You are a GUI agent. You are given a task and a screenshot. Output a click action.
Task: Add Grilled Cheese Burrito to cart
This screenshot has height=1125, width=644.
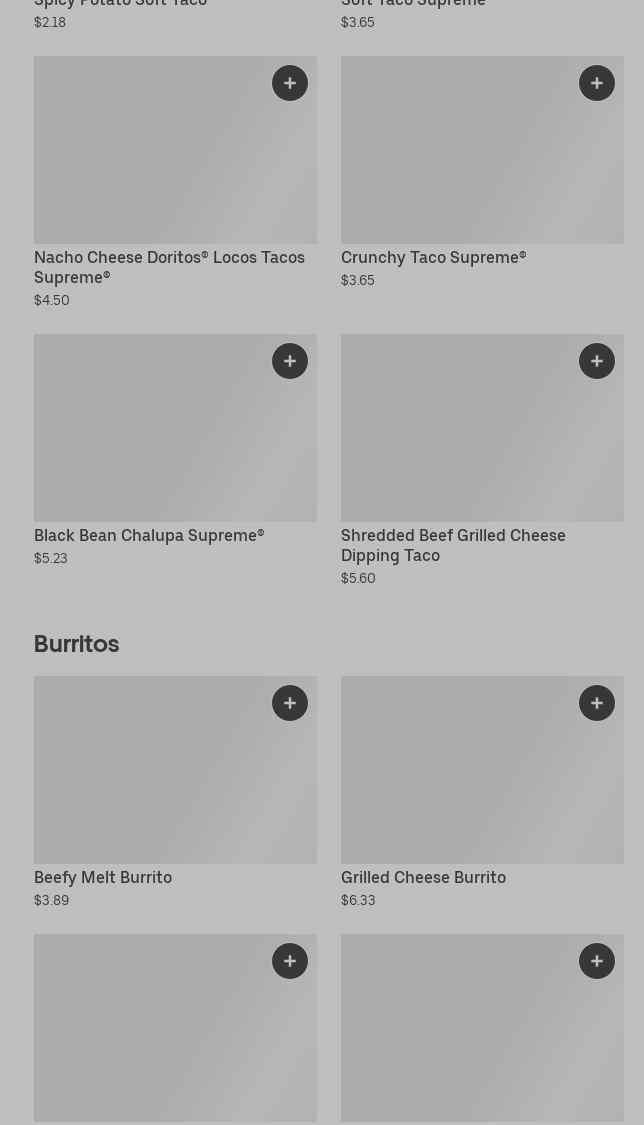[597, 703]
